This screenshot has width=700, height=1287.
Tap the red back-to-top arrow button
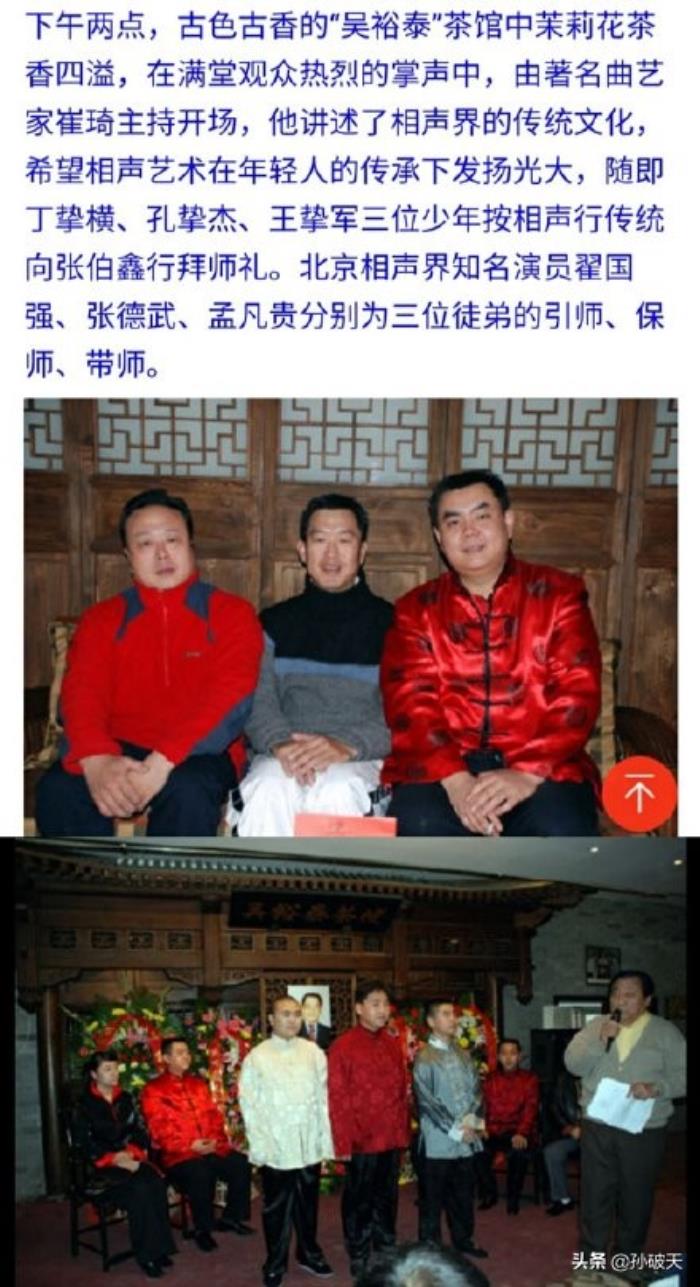(x=639, y=794)
